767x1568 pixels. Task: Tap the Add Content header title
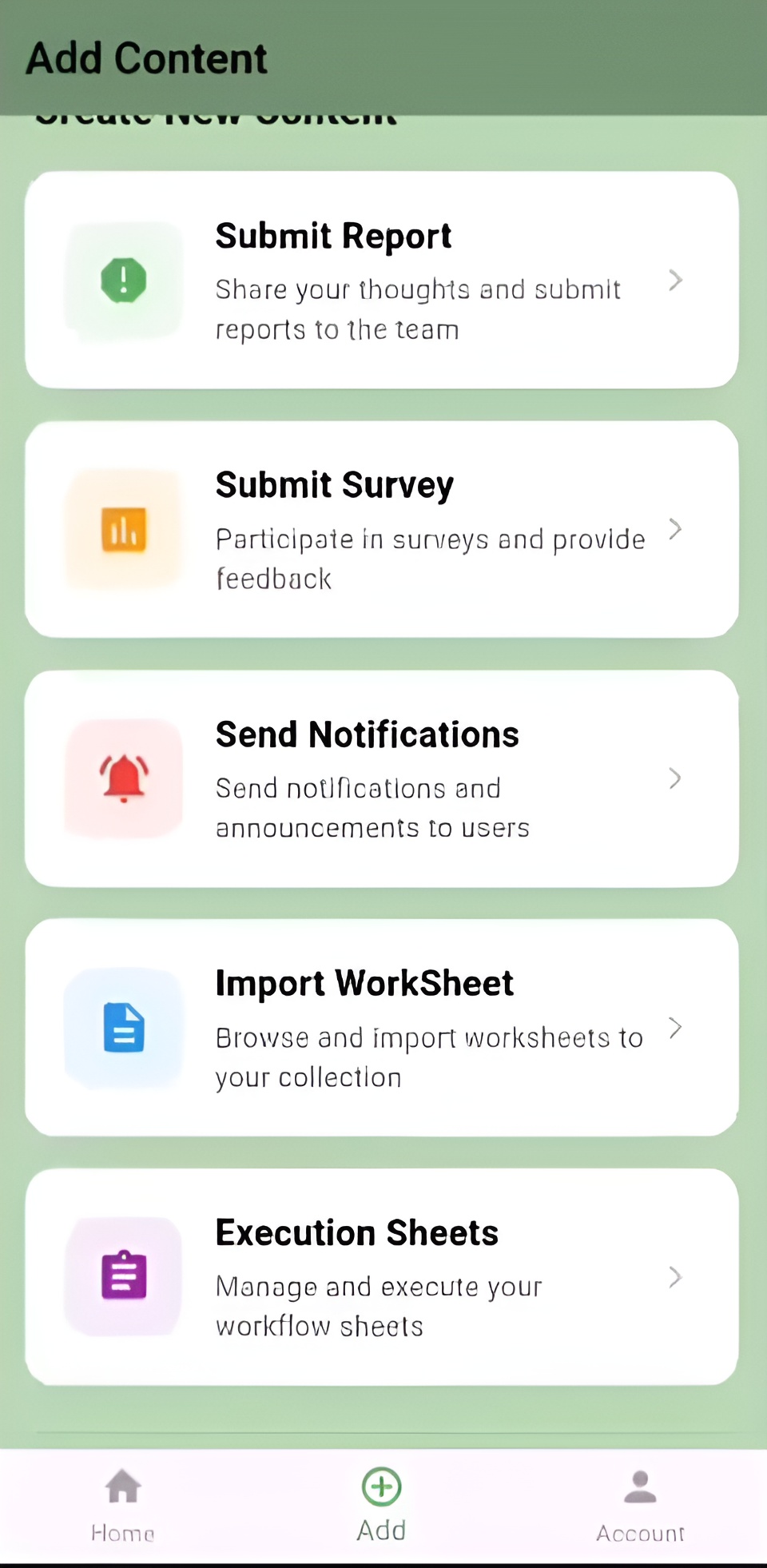[x=146, y=58]
